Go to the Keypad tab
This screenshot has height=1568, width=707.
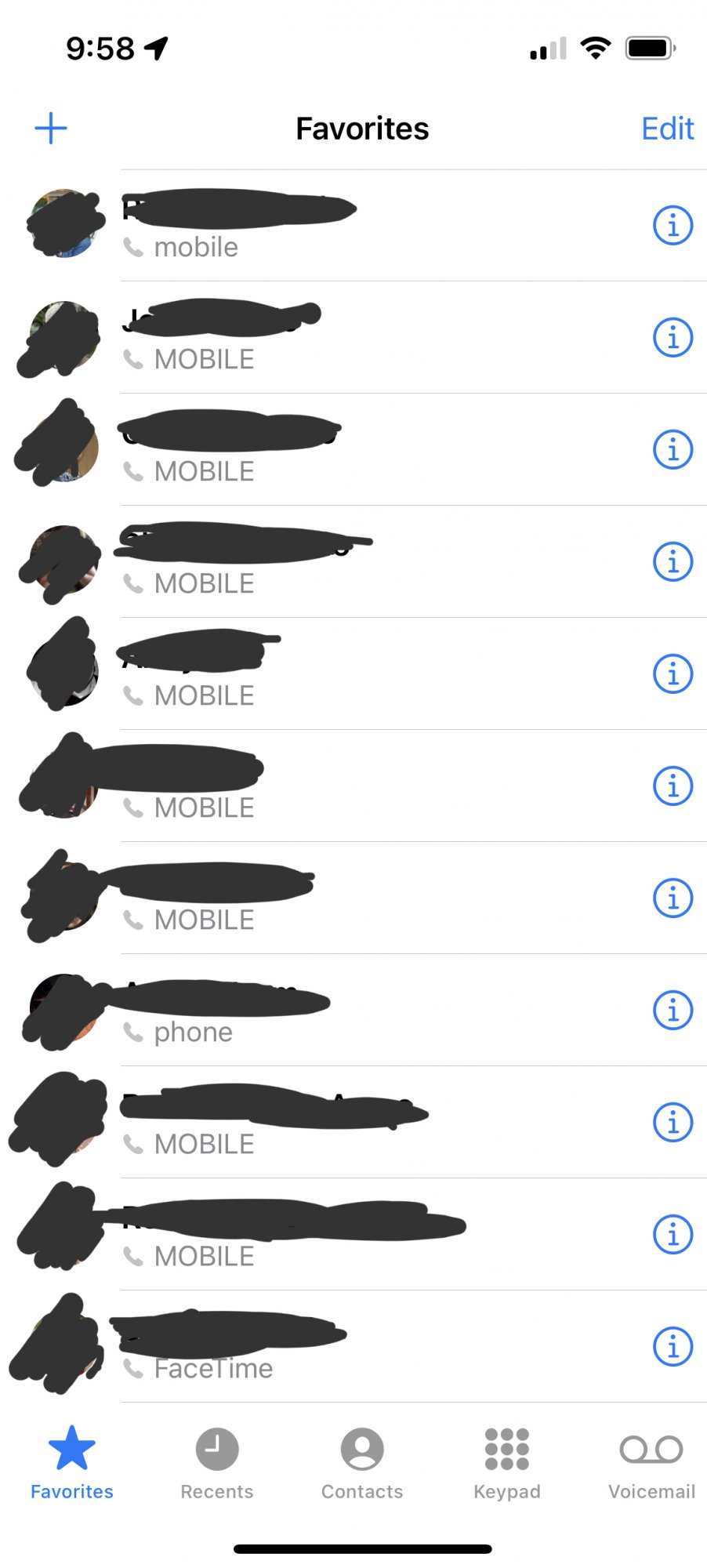[507, 1463]
